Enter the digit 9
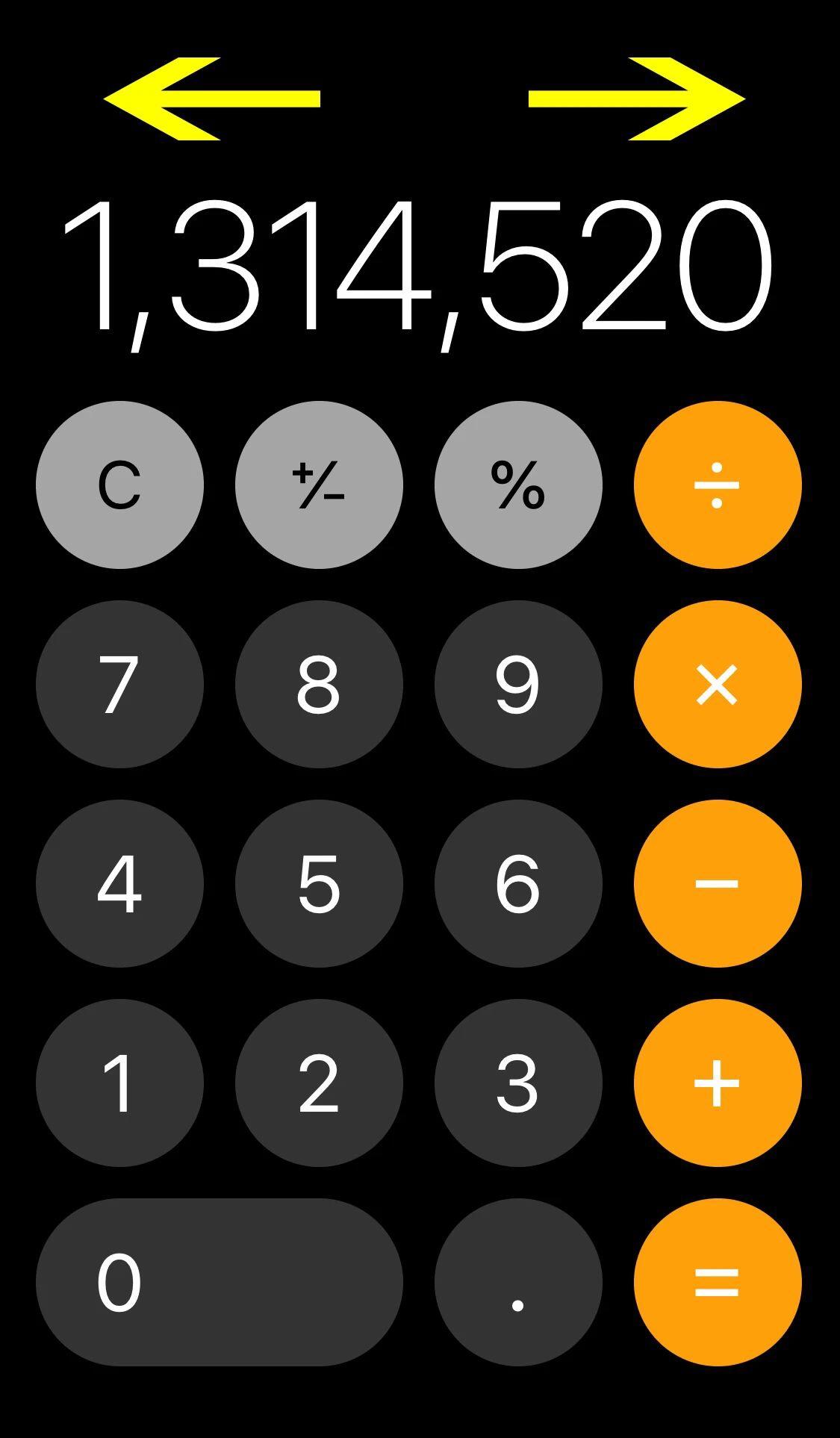840x1438 pixels. point(518,684)
